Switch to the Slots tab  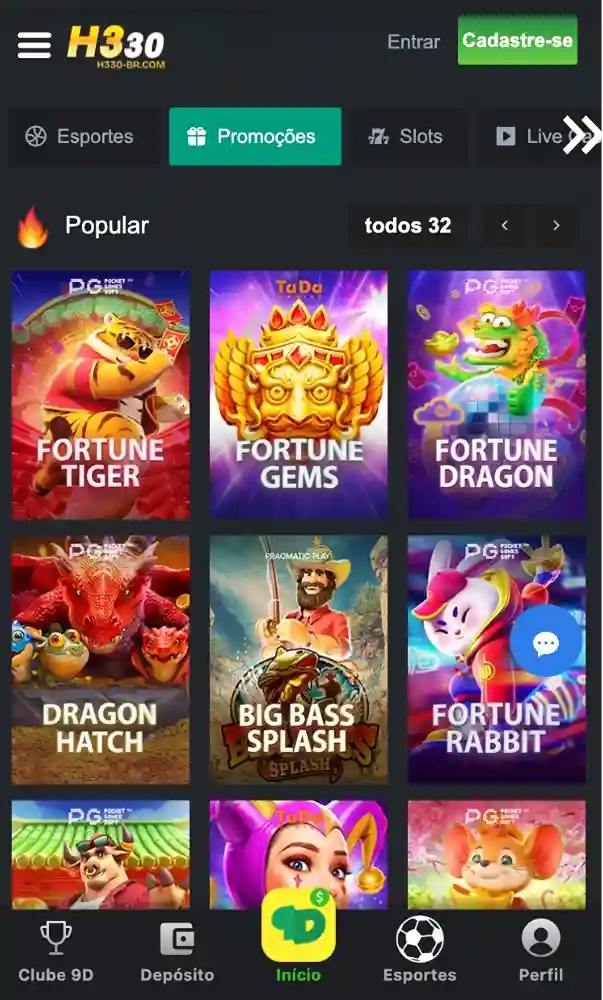tap(405, 137)
